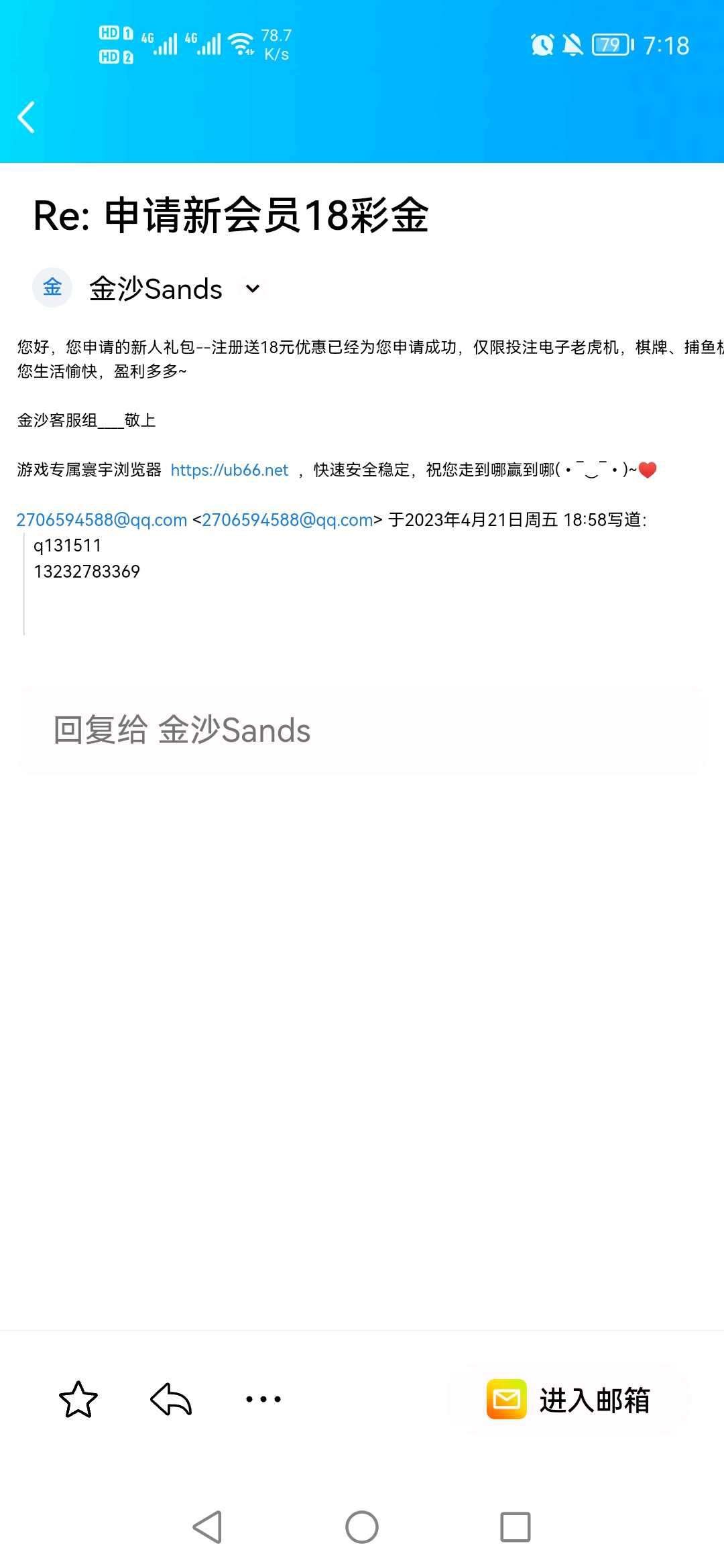Tap the 进入邮箱 button
This screenshot has height=1568, width=724.
click(x=568, y=1400)
